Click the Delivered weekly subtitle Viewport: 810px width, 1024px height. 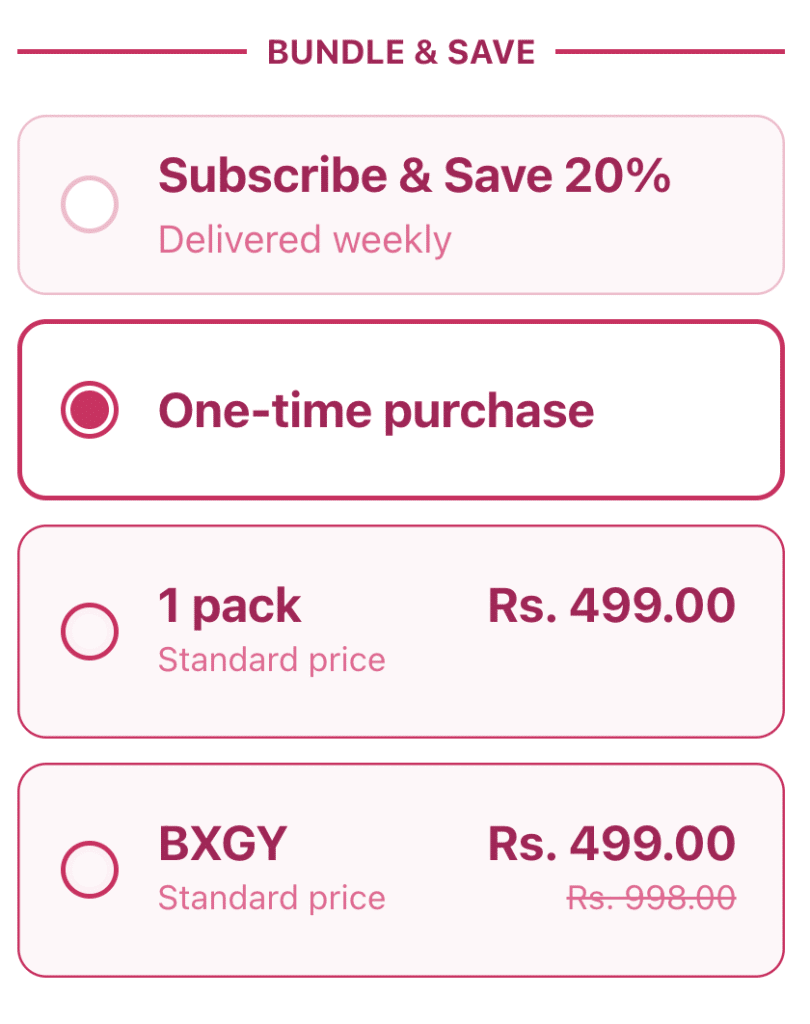click(x=304, y=240)
